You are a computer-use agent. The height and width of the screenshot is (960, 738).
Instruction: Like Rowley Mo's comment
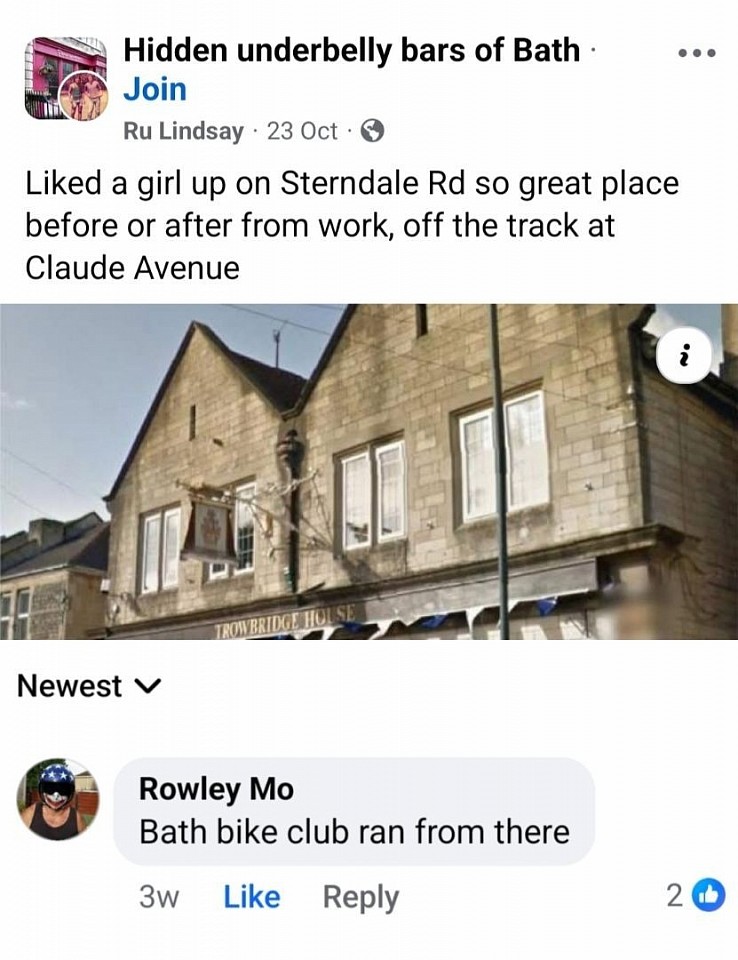(251, 897)
